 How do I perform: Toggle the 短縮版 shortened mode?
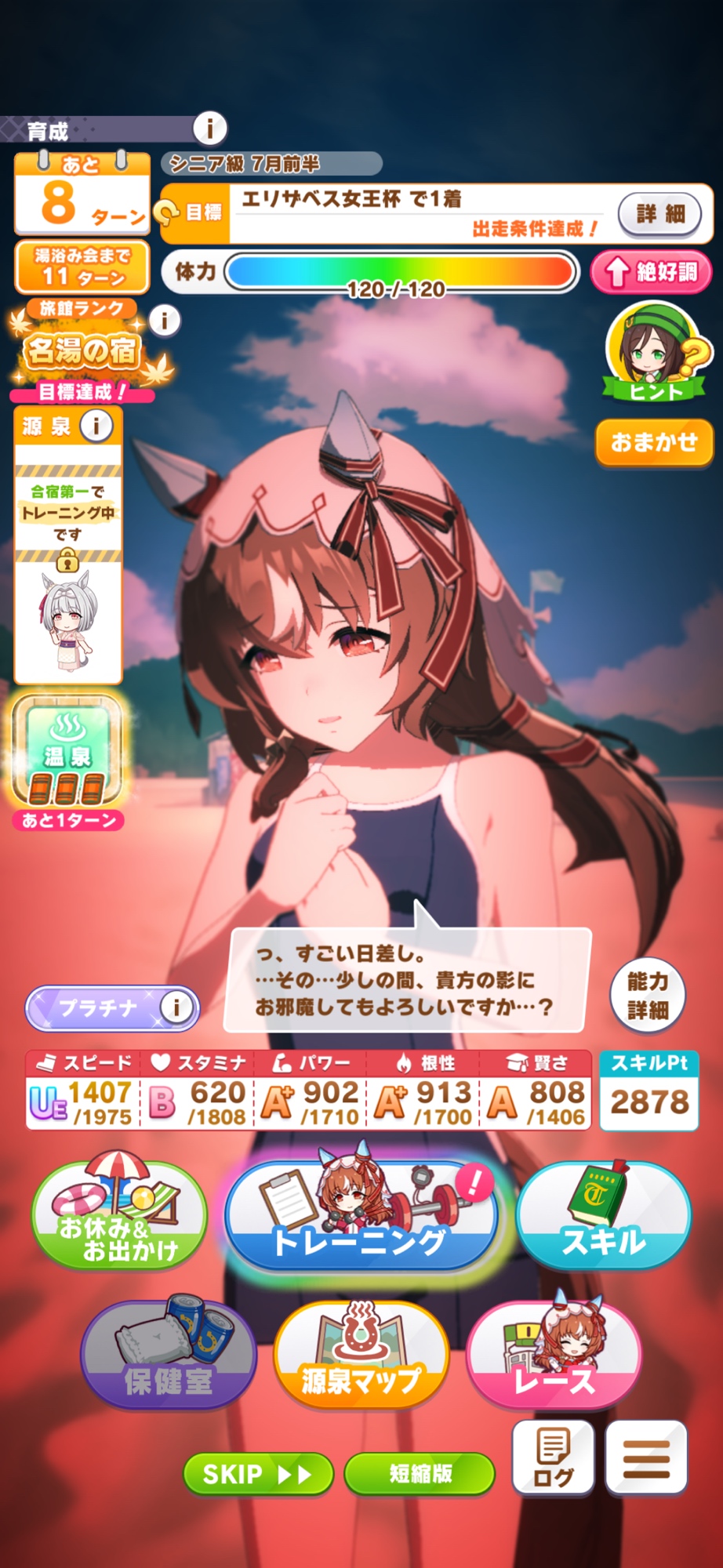pos(420,1474)
